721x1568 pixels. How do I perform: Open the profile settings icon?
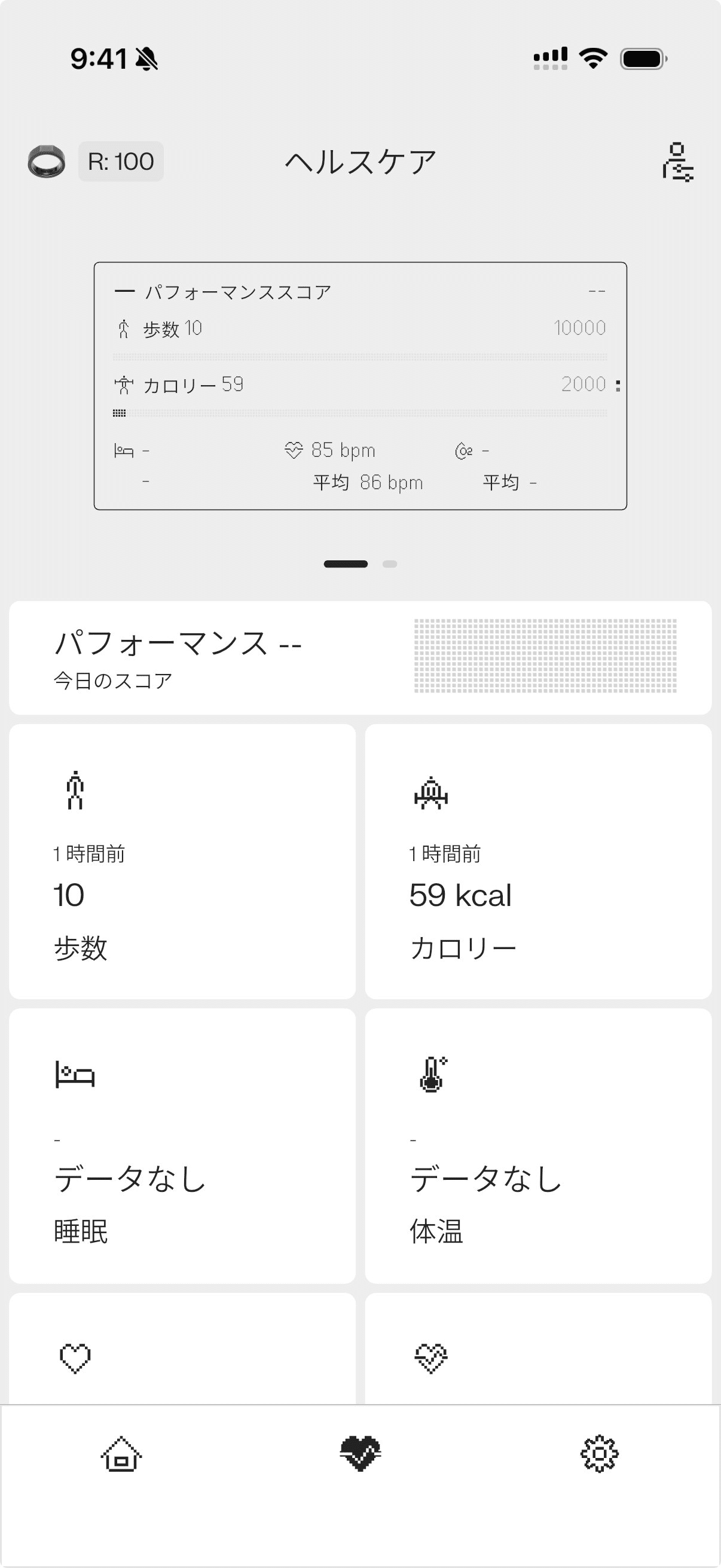pyautogui.click(x=678, y=162)
